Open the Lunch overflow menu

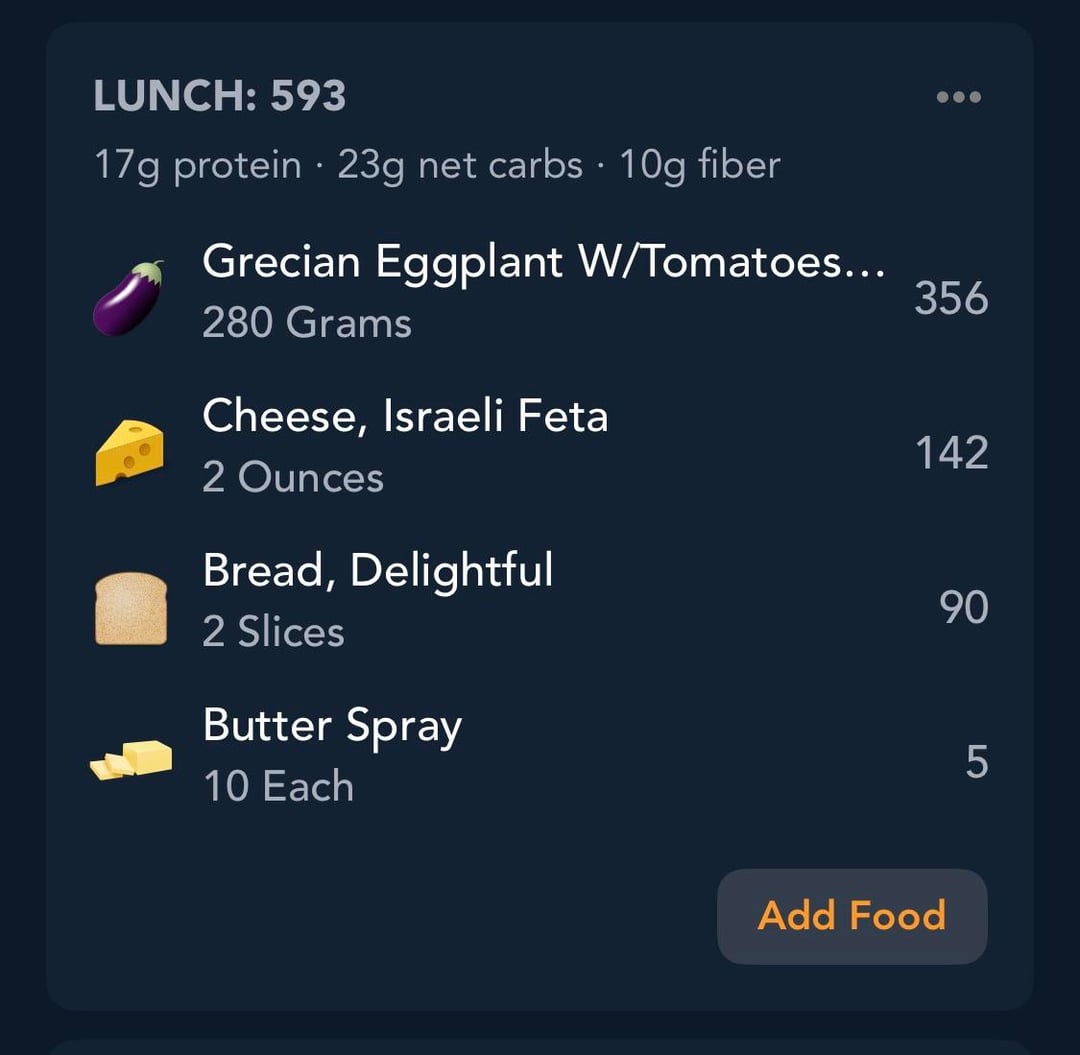[958, 97]
